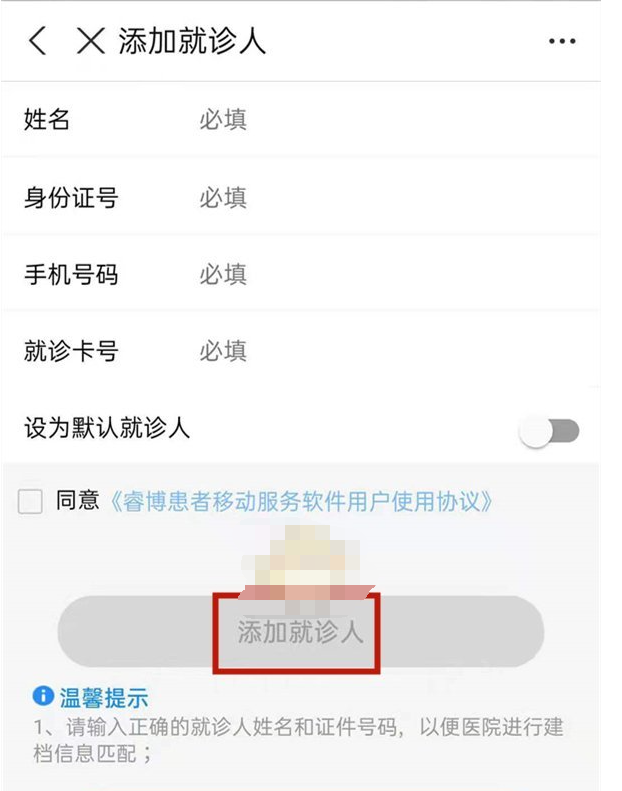
Task: Close the 添加就诊人 page
Action: point(91,41)
